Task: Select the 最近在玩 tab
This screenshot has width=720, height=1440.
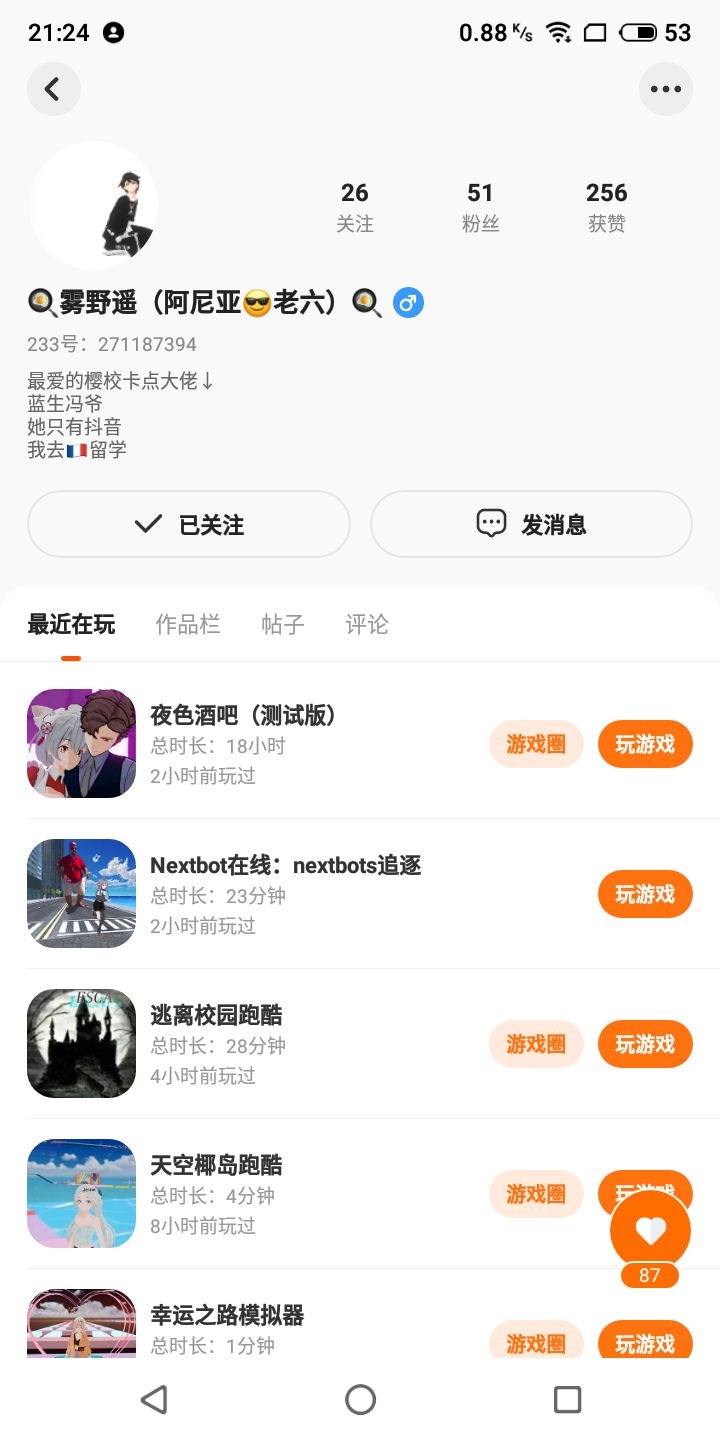Action: 71,625
